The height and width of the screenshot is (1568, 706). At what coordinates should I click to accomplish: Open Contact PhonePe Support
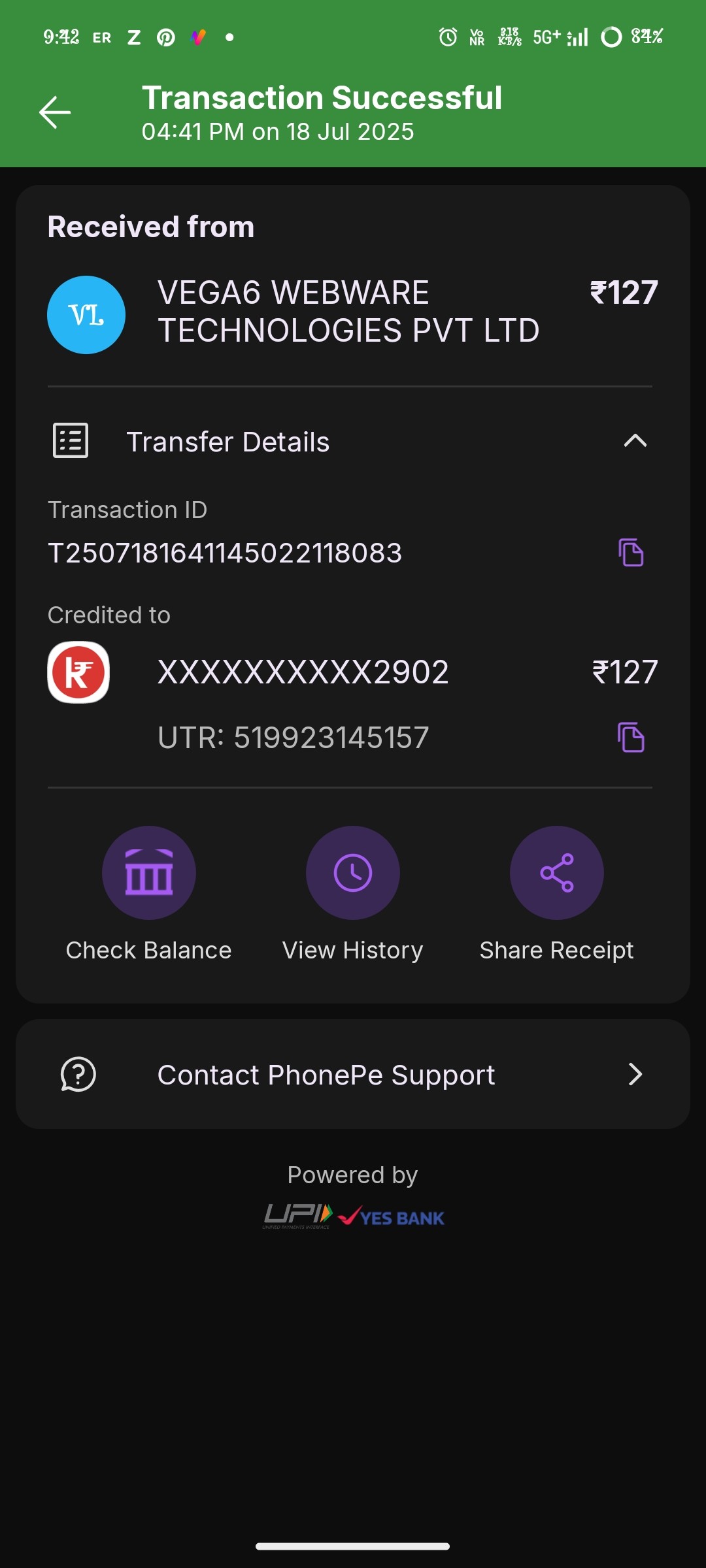353,1075
